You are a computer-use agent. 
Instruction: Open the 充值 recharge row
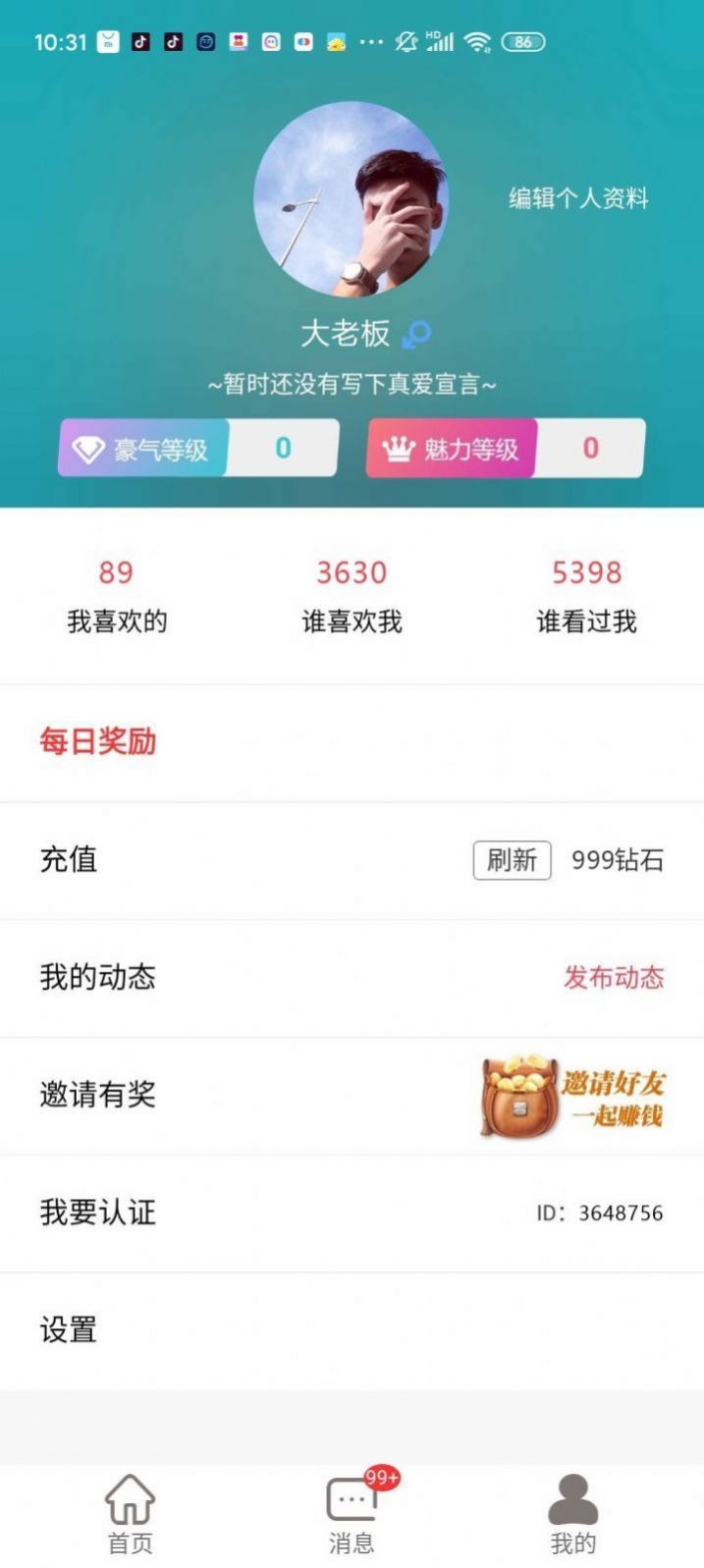69,860
